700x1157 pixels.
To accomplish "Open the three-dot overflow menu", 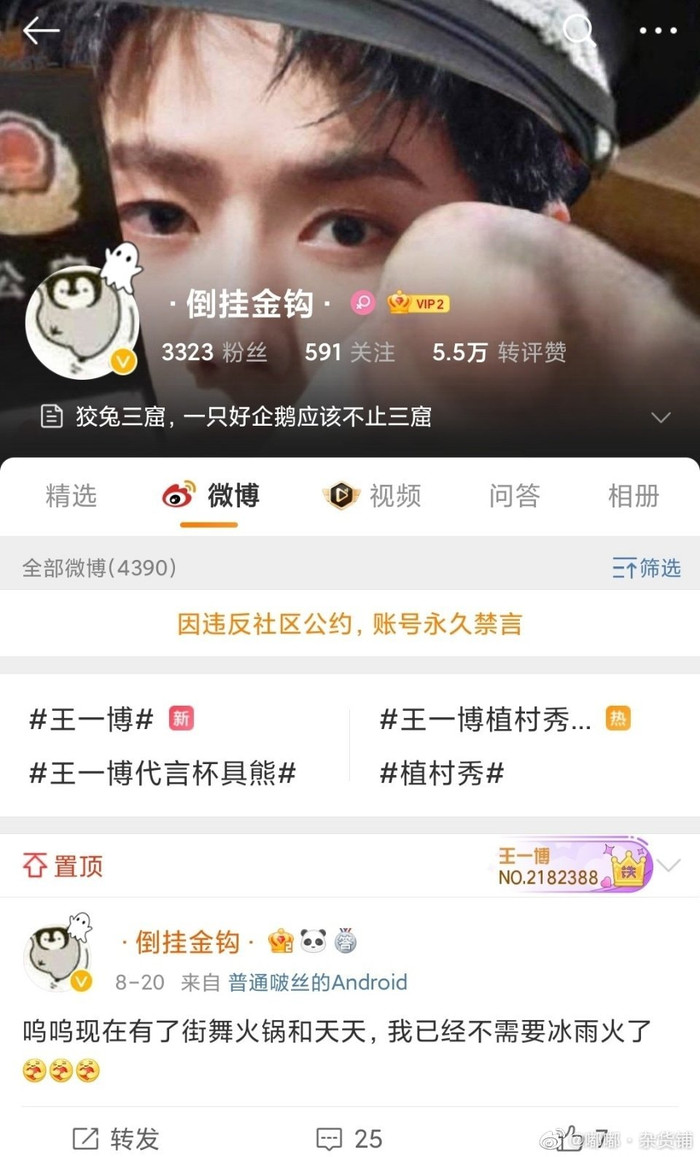I will [658, 31].
